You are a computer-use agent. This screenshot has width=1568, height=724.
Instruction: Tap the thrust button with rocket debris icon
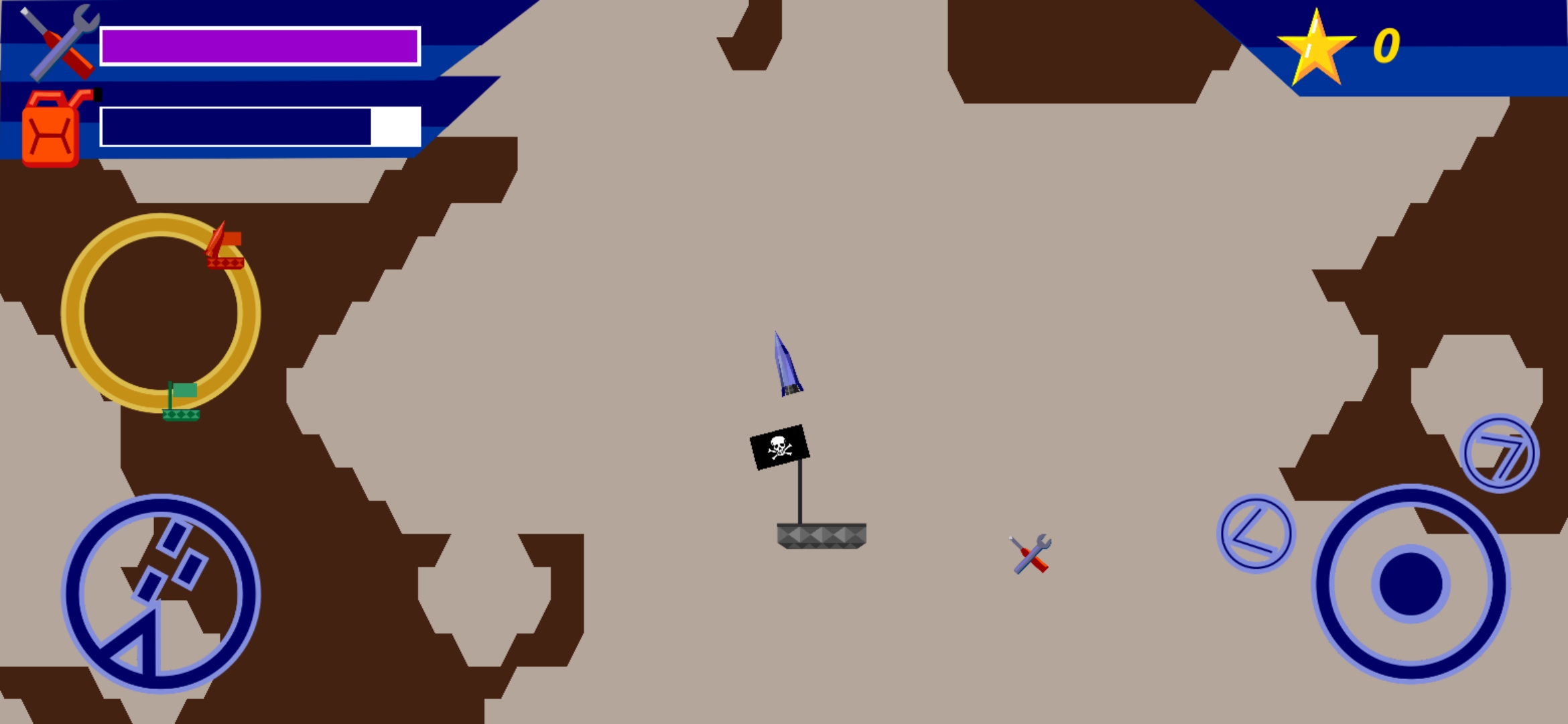click(161, 594)
